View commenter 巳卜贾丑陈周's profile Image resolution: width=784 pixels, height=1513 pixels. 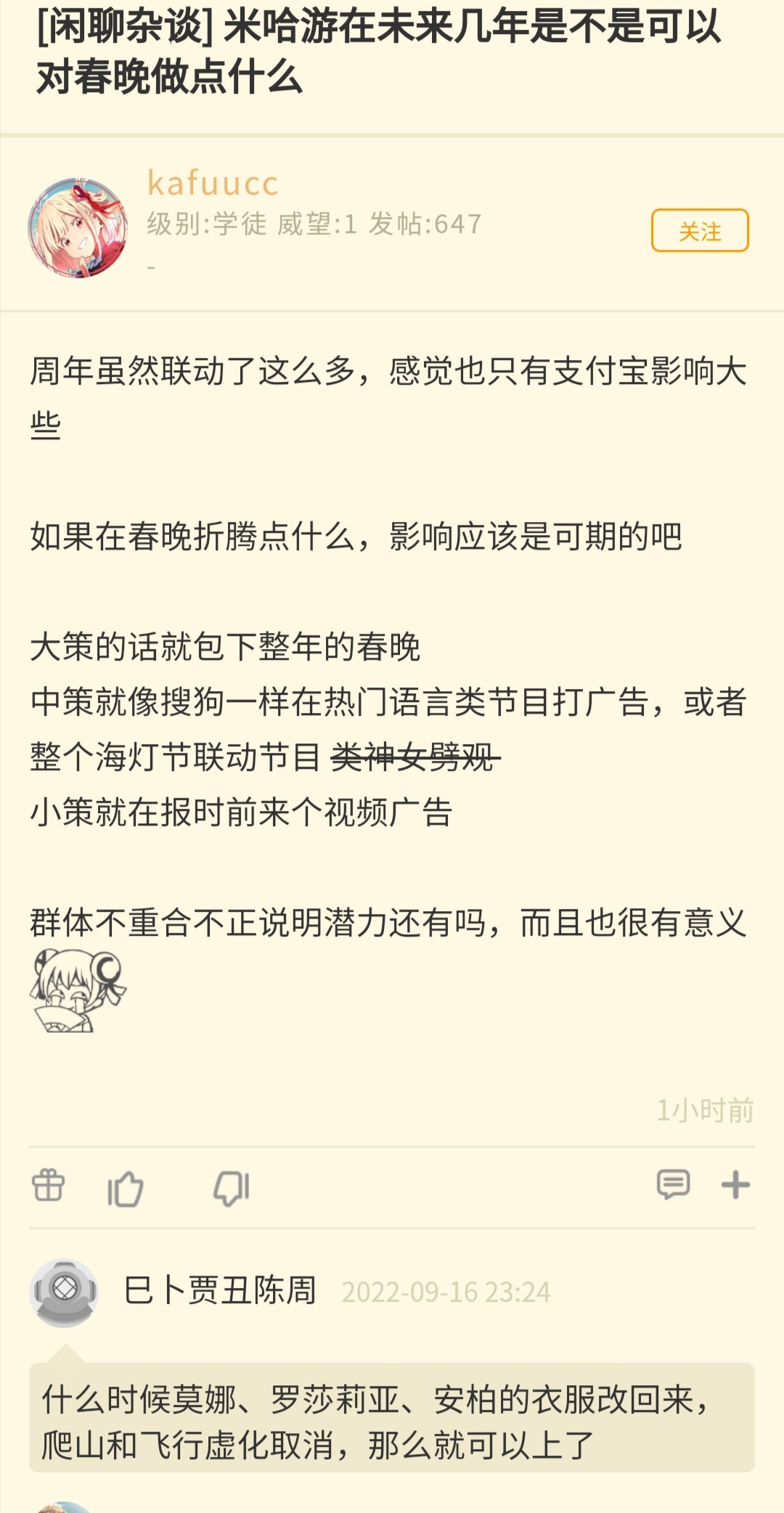[220, 1291]
